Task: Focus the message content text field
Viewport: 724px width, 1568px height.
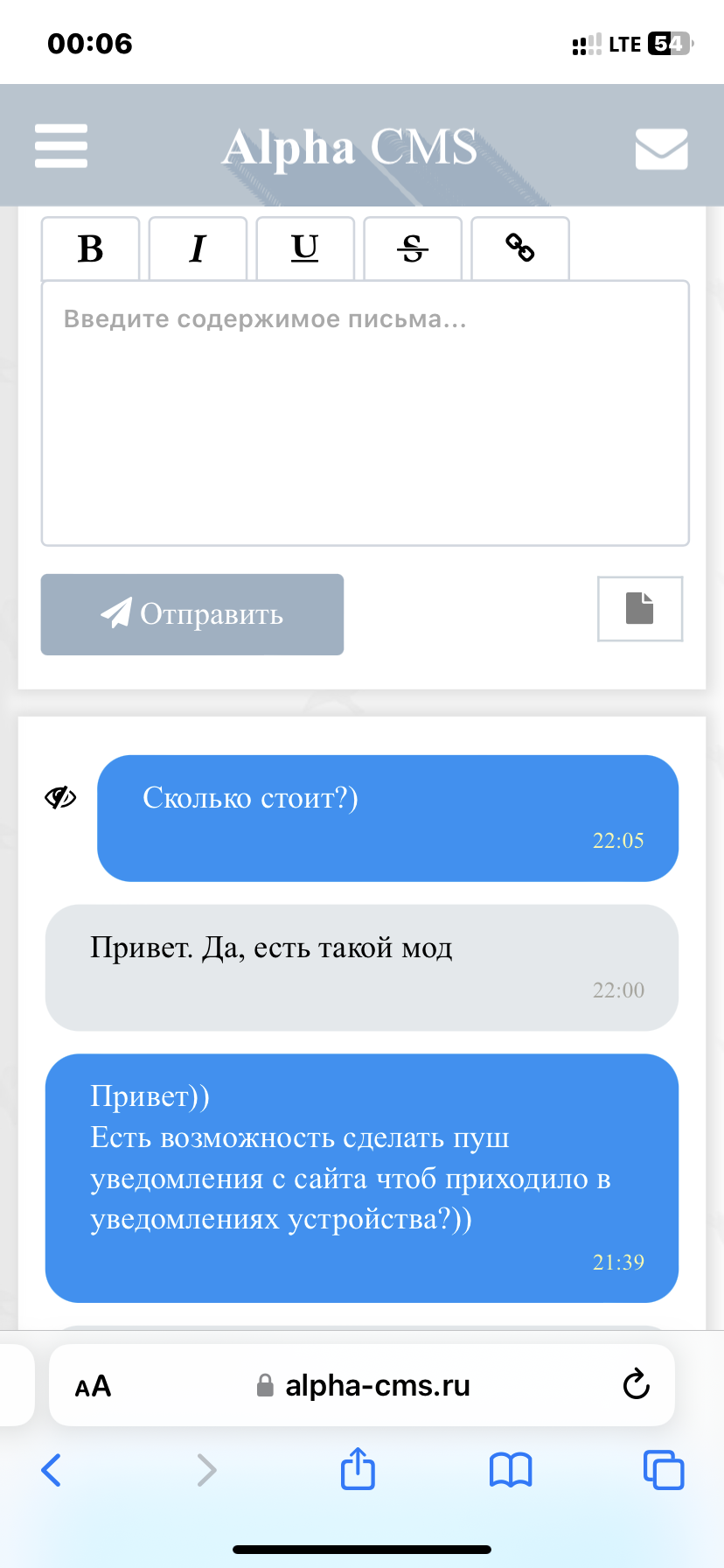Action: pos(365,413)
